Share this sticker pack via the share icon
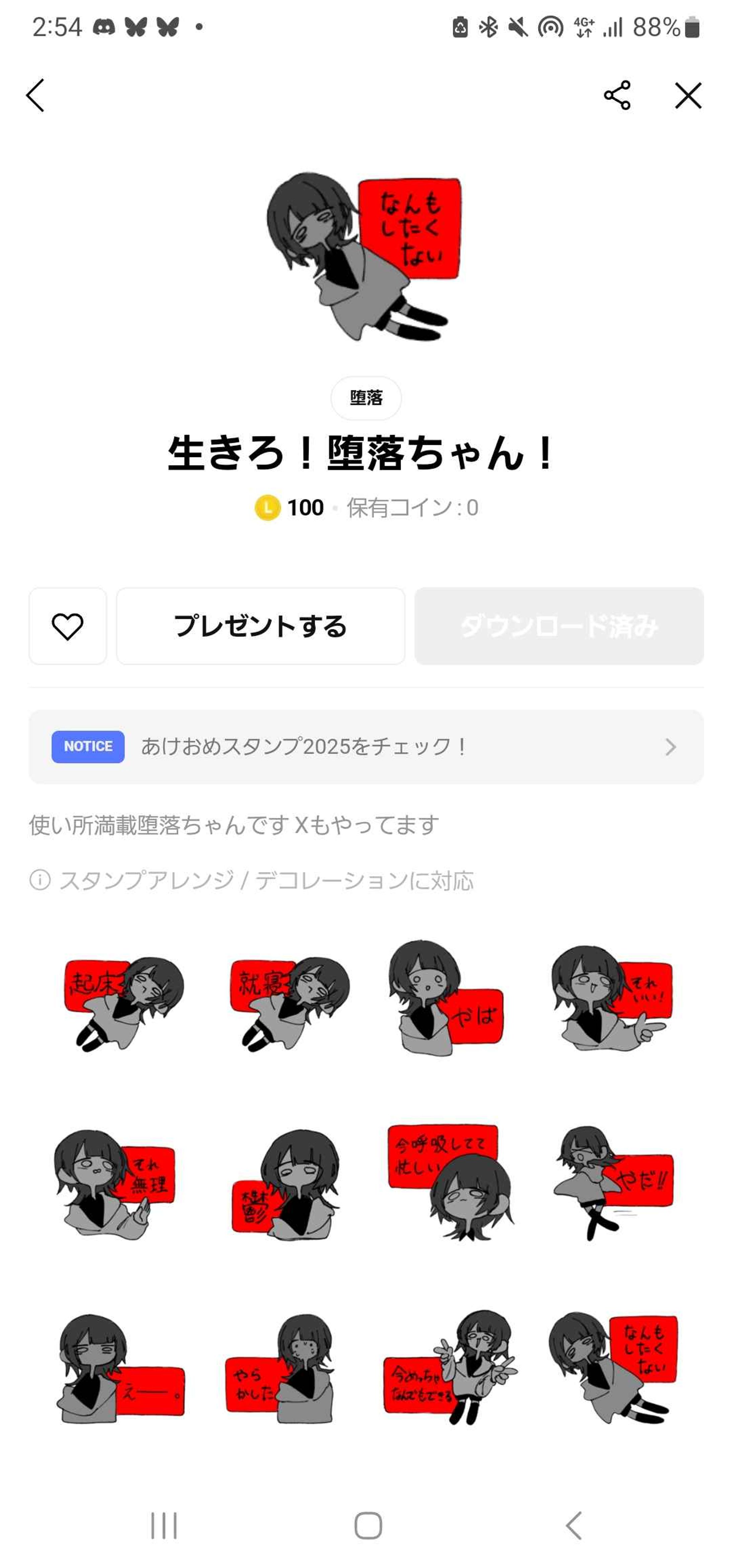 (617, 95)
